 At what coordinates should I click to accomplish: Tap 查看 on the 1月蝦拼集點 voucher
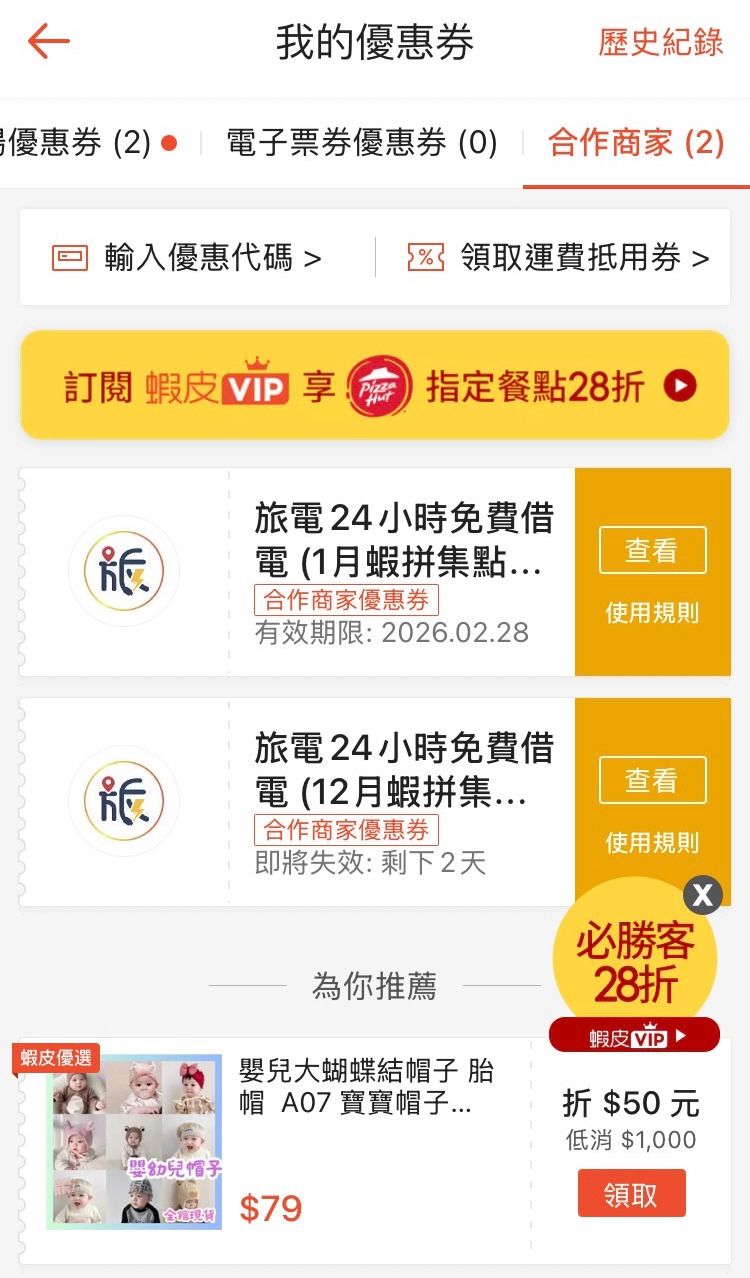coord(652,550)
